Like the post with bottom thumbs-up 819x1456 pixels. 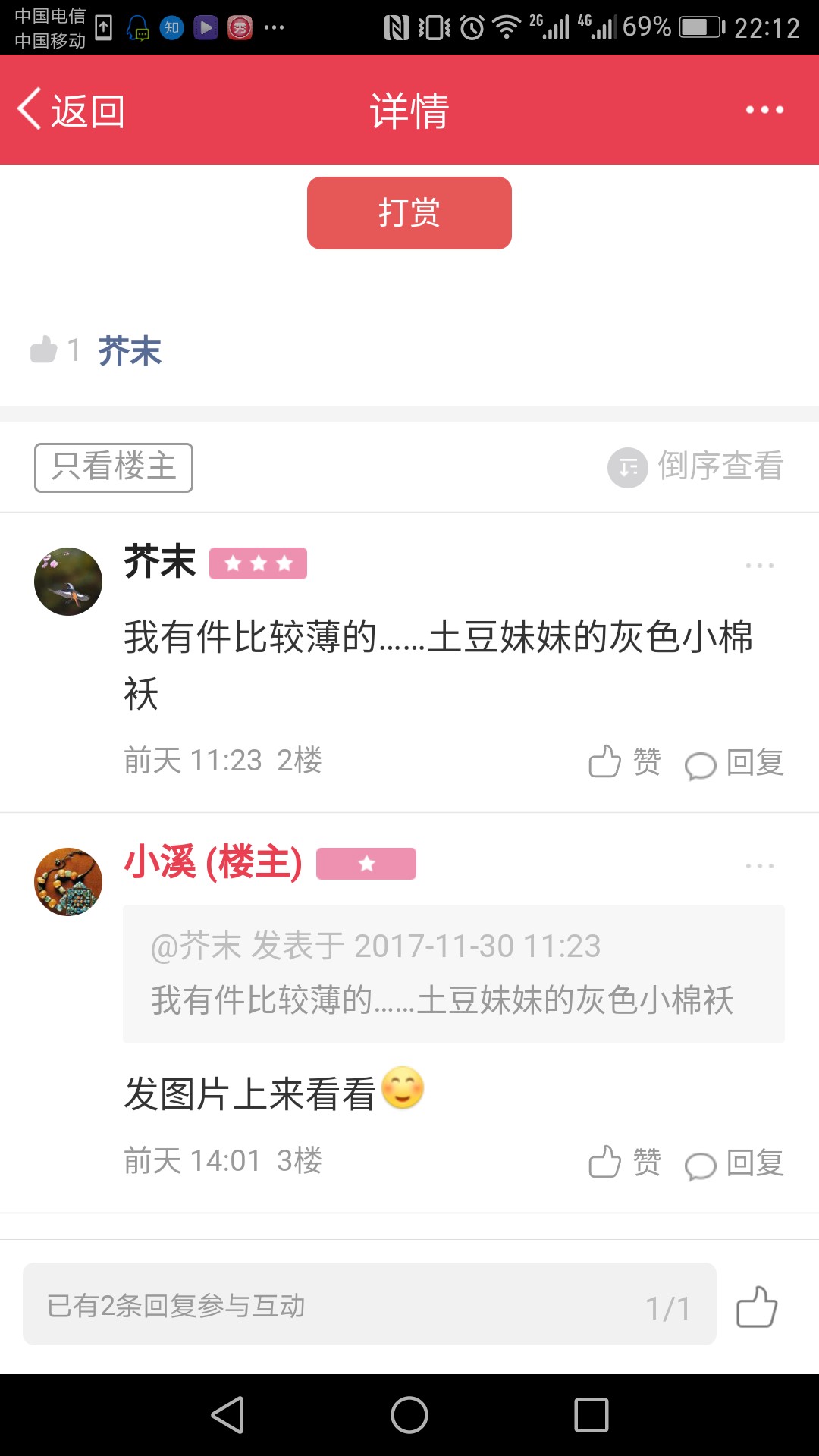coord(757,1306)
